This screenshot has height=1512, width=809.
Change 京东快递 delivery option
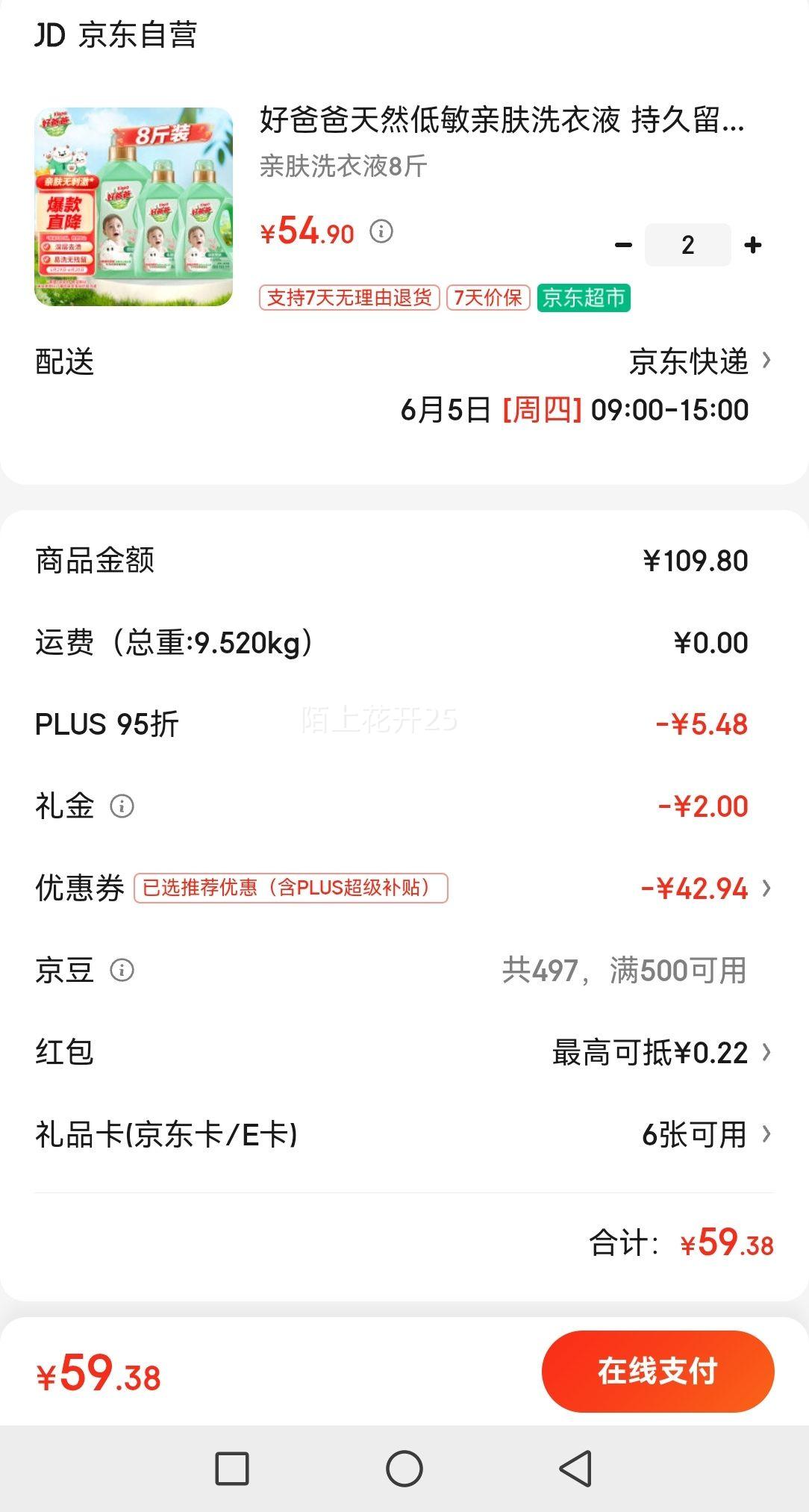point(700,361)
